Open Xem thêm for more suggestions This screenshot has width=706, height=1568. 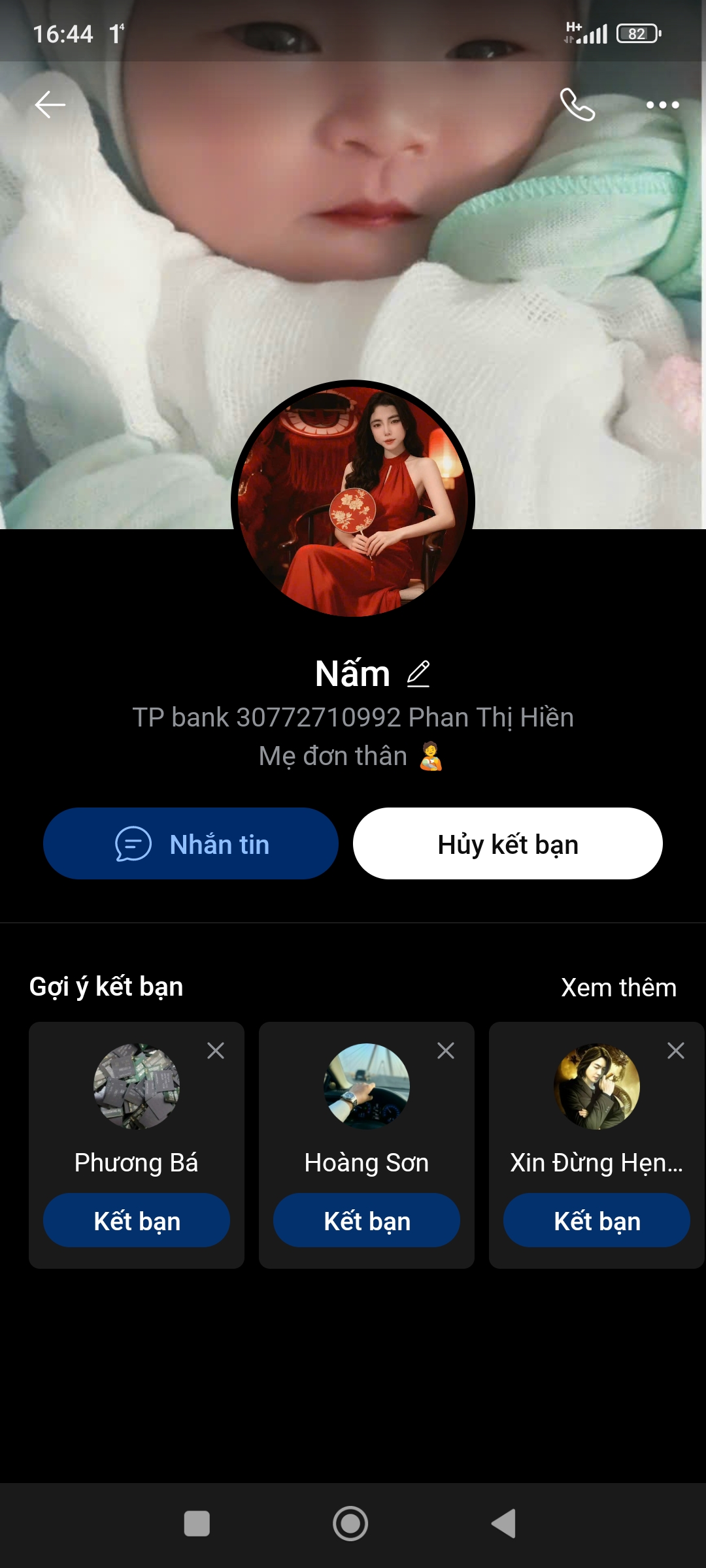[x=618, y=987]
